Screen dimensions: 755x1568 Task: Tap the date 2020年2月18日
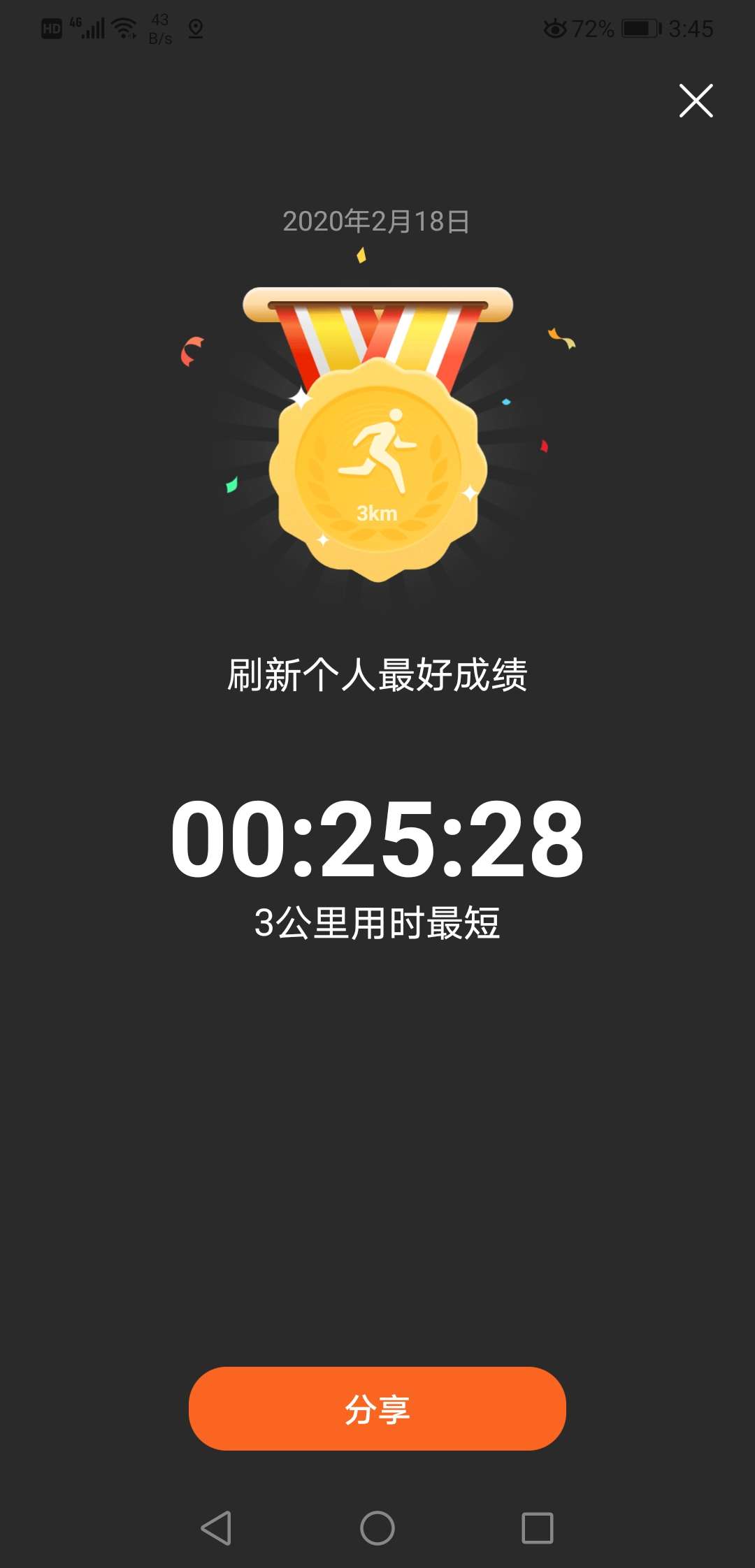click(377, 222)
